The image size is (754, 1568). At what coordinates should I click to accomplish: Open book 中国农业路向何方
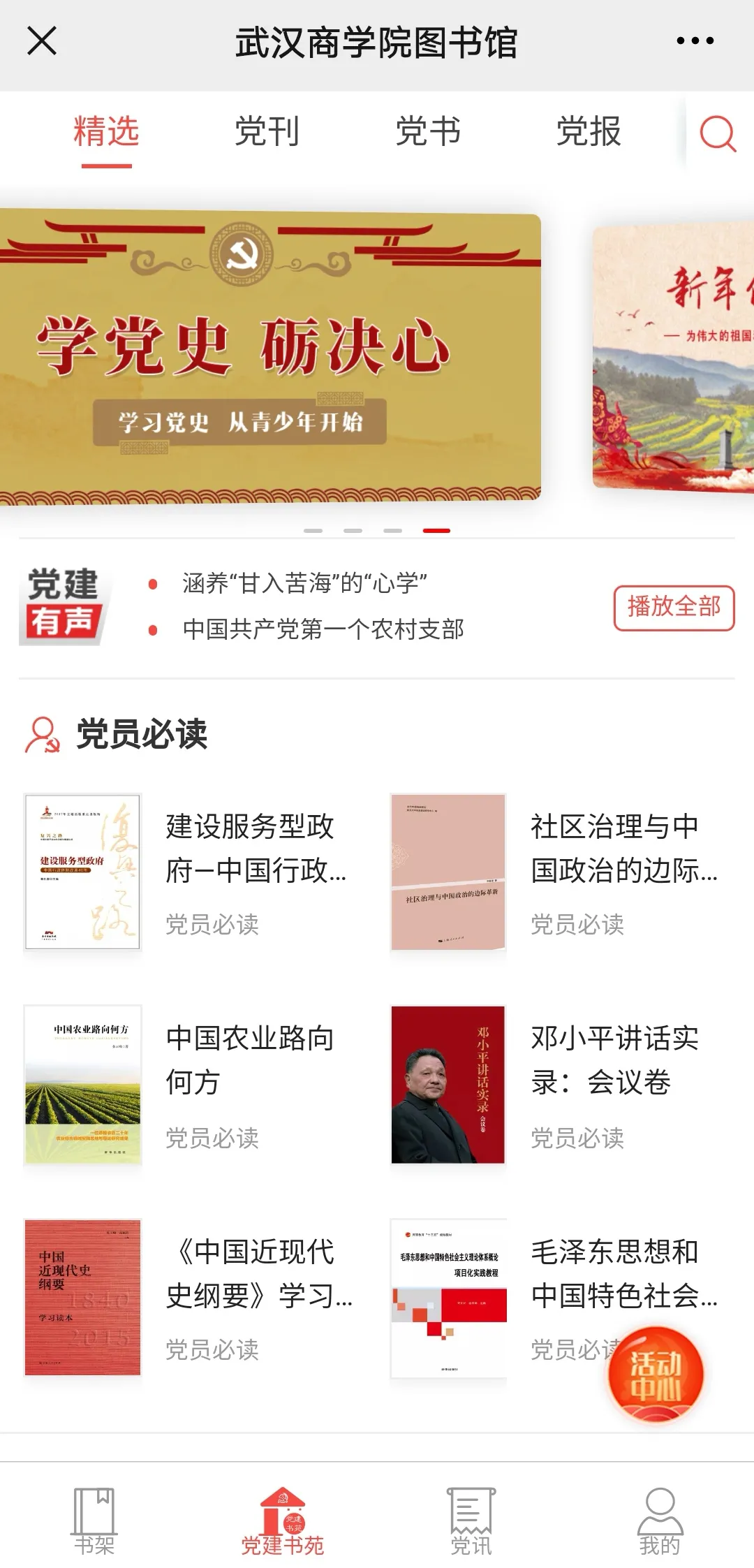click(249, 1060)
